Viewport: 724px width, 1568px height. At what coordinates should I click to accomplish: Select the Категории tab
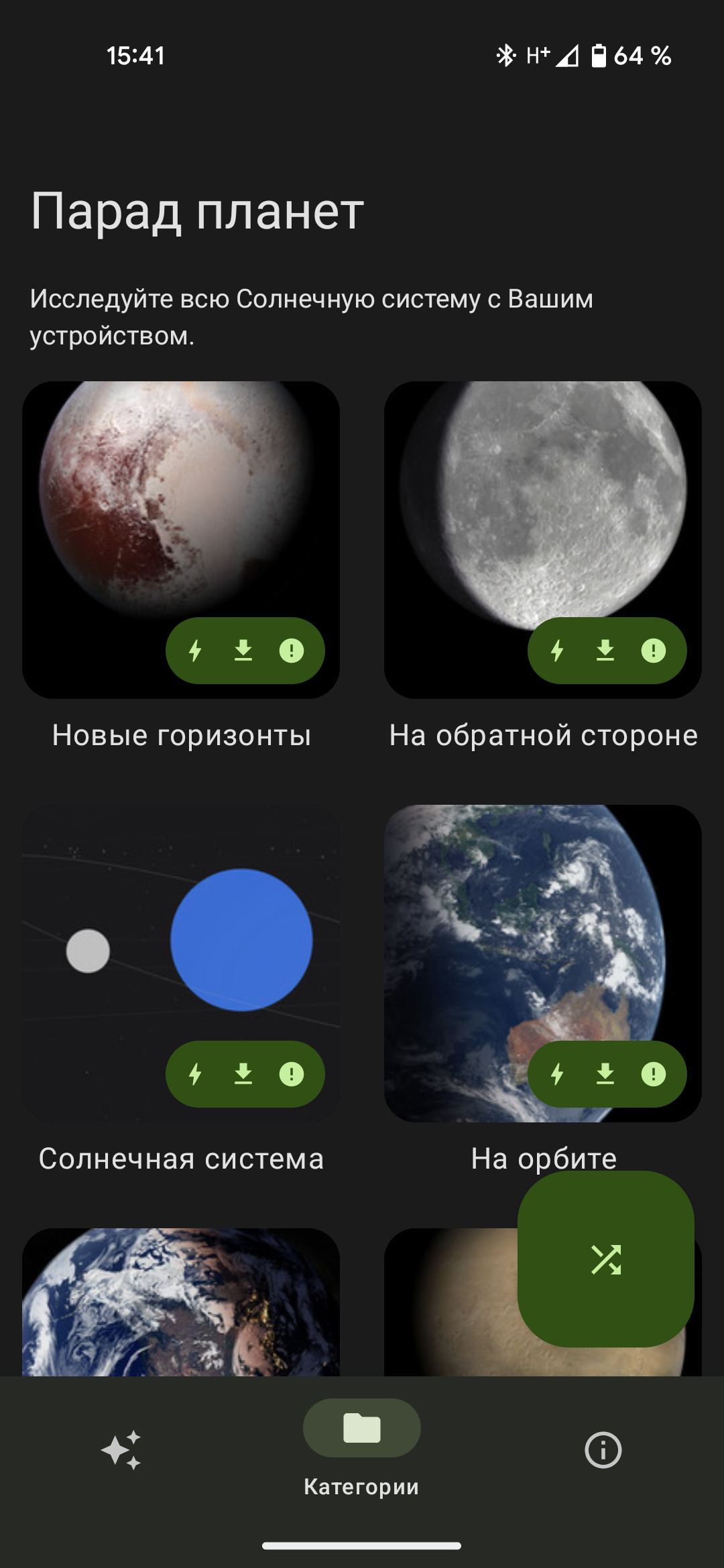[362, 1447]
